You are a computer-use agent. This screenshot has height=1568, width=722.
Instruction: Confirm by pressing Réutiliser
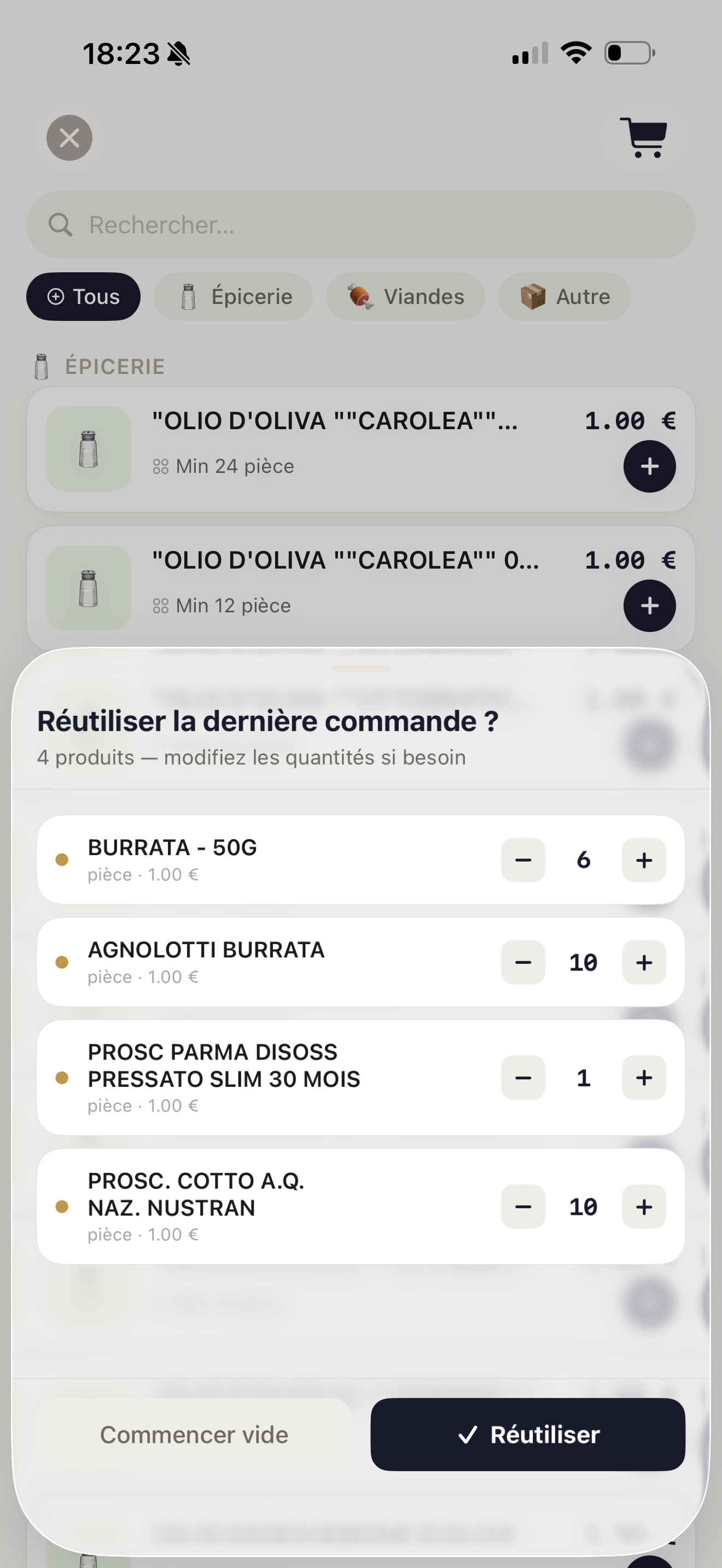[x=528, y=1435]
